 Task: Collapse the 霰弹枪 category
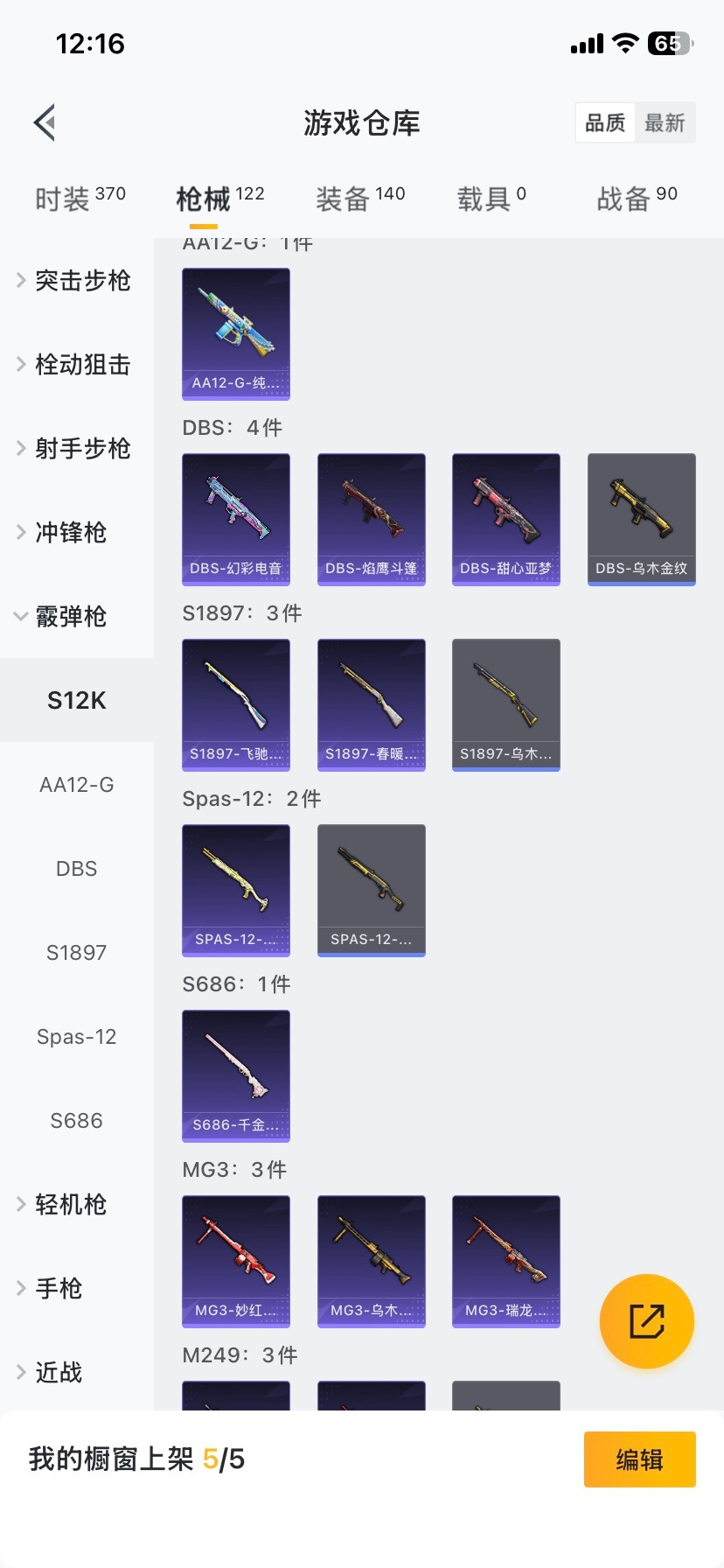coord(70,617)
